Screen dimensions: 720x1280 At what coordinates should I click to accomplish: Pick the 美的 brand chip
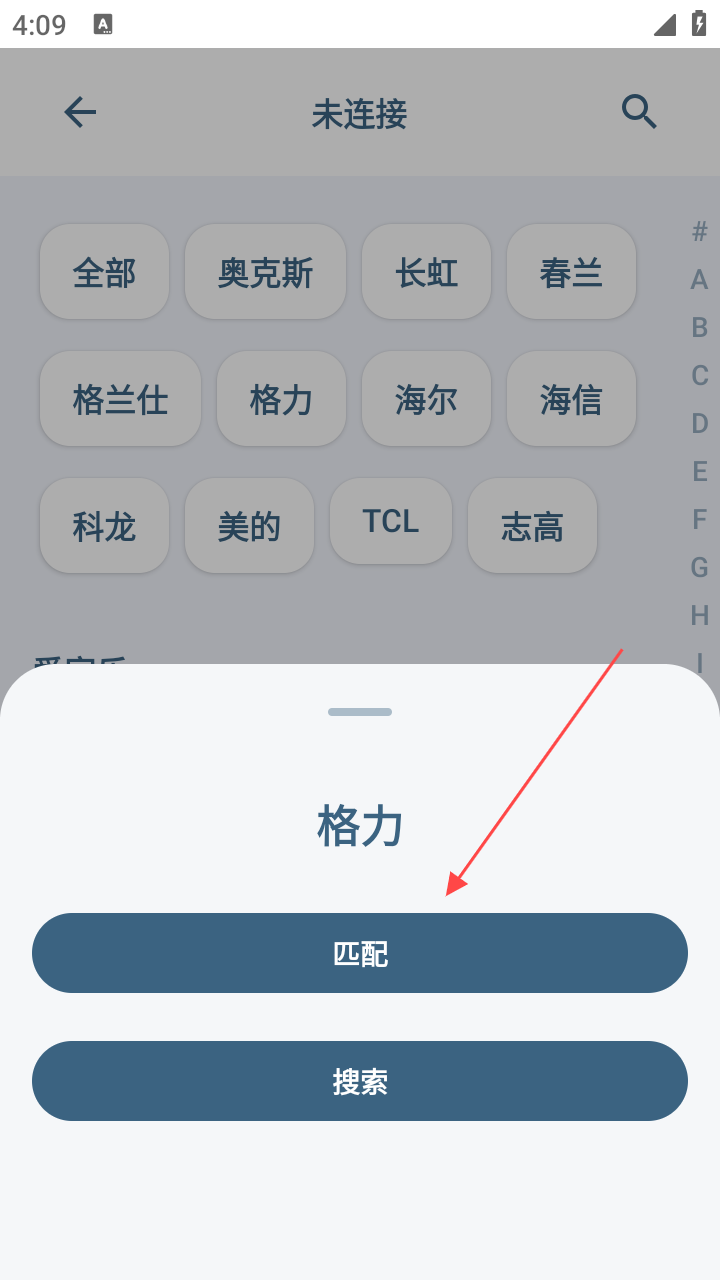(x=249, y=526)
